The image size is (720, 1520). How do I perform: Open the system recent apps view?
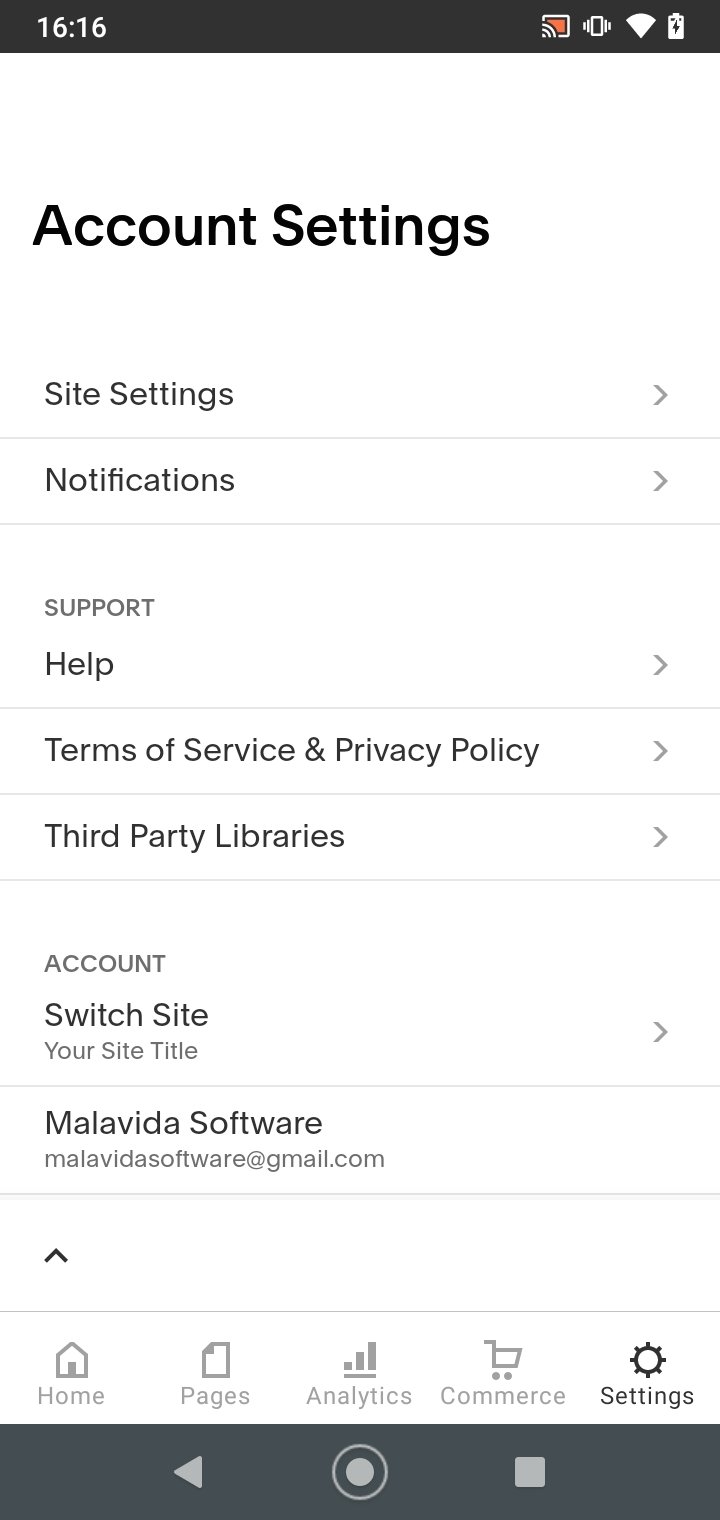(529, 1472)
